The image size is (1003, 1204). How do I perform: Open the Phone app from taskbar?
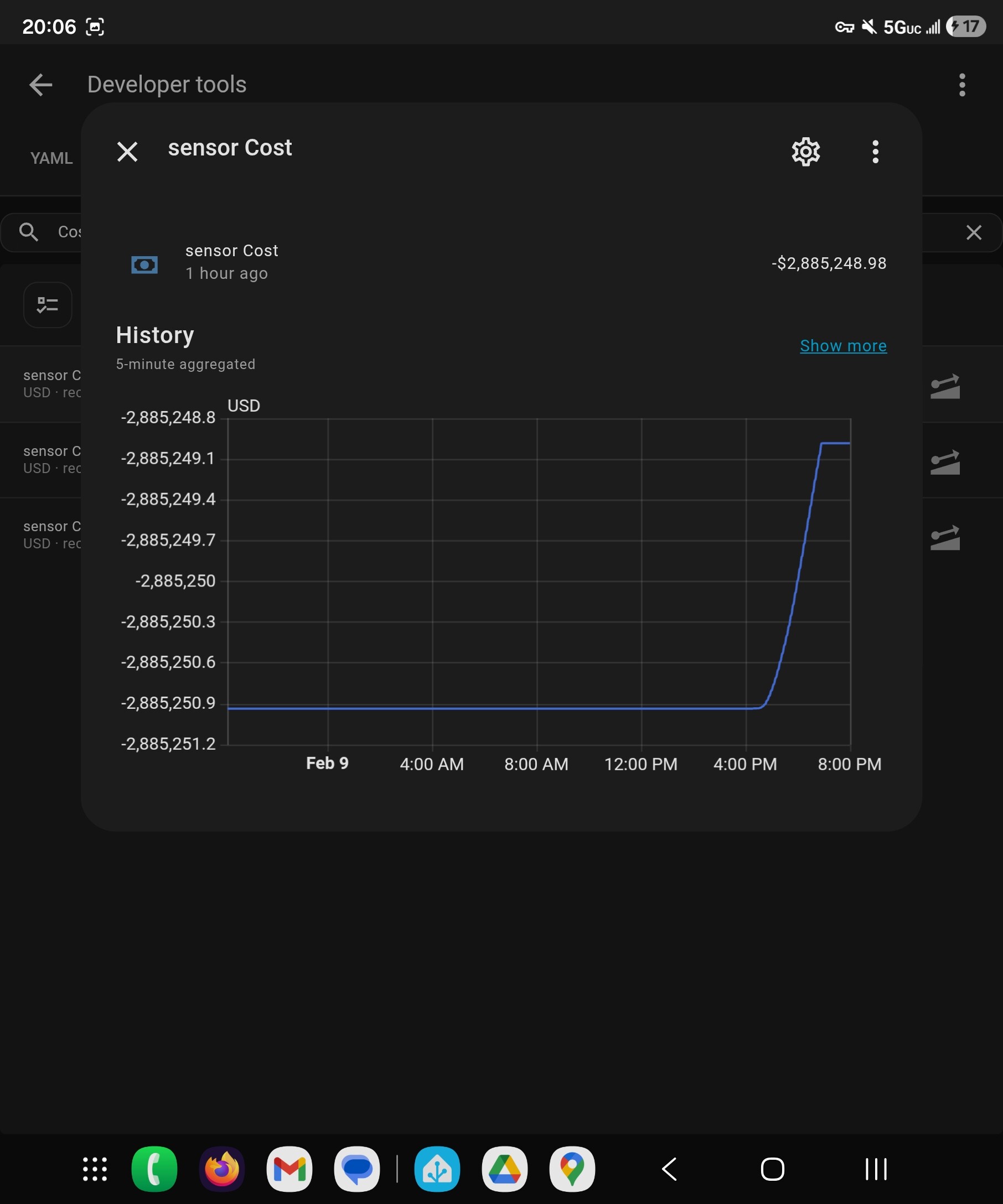coord(154,1169)
